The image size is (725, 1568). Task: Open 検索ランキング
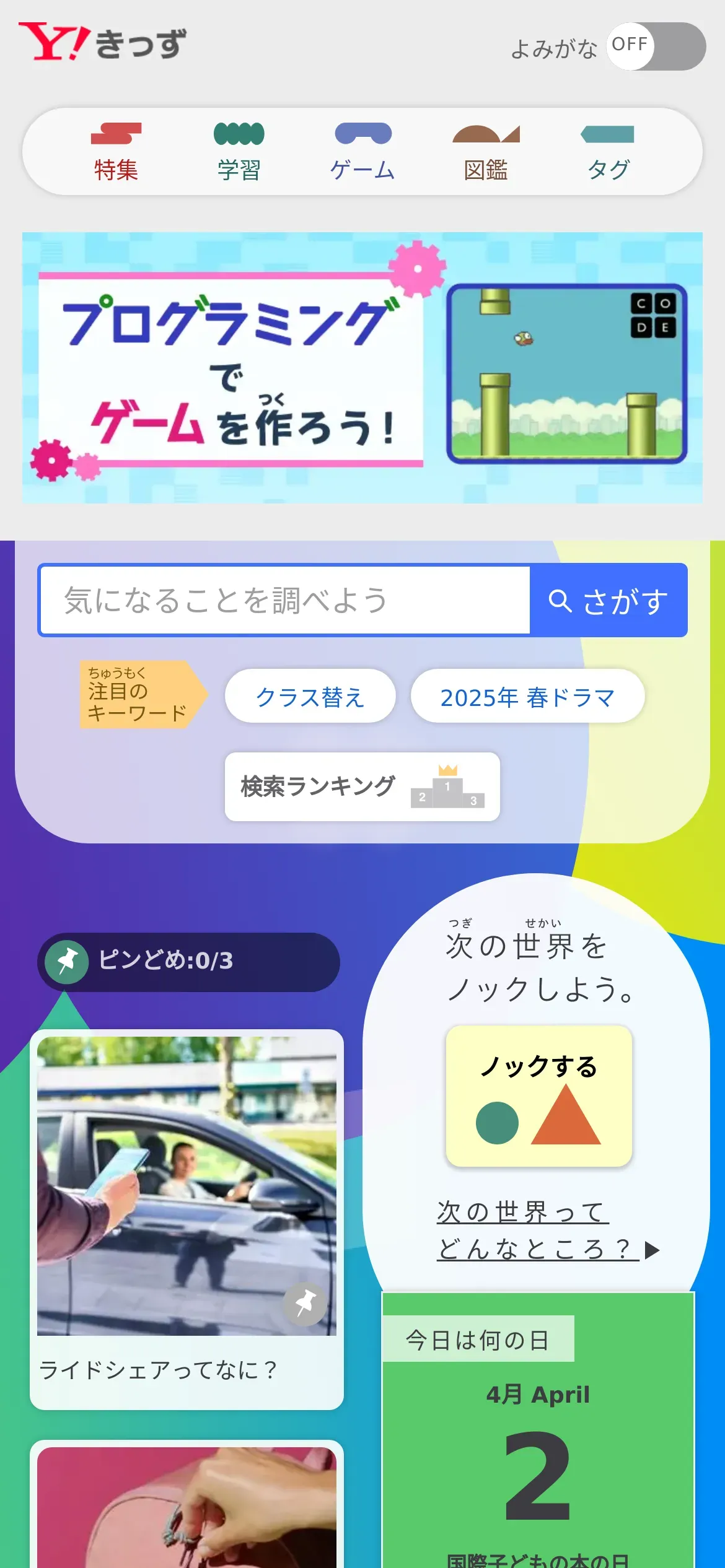362,786
